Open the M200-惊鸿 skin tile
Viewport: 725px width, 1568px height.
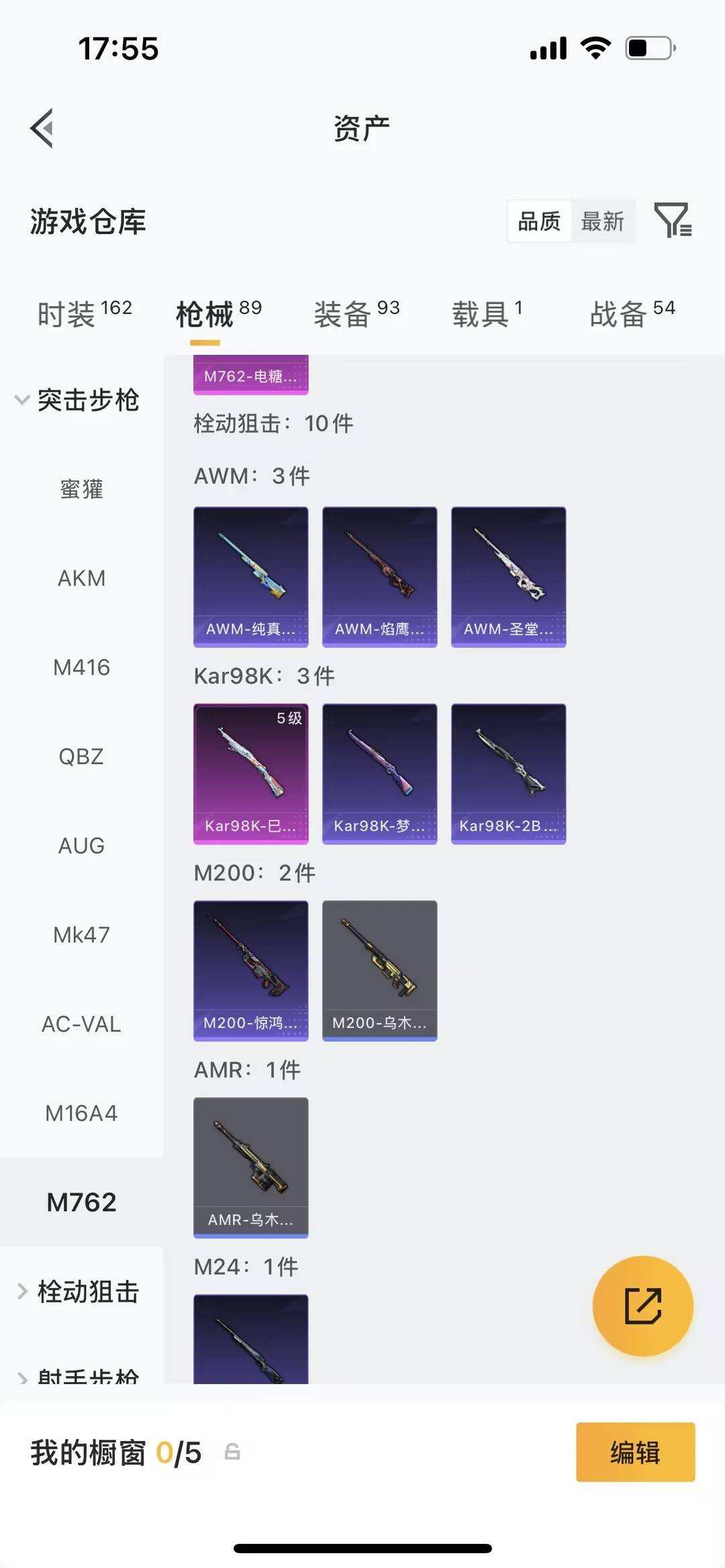(251, 971)
